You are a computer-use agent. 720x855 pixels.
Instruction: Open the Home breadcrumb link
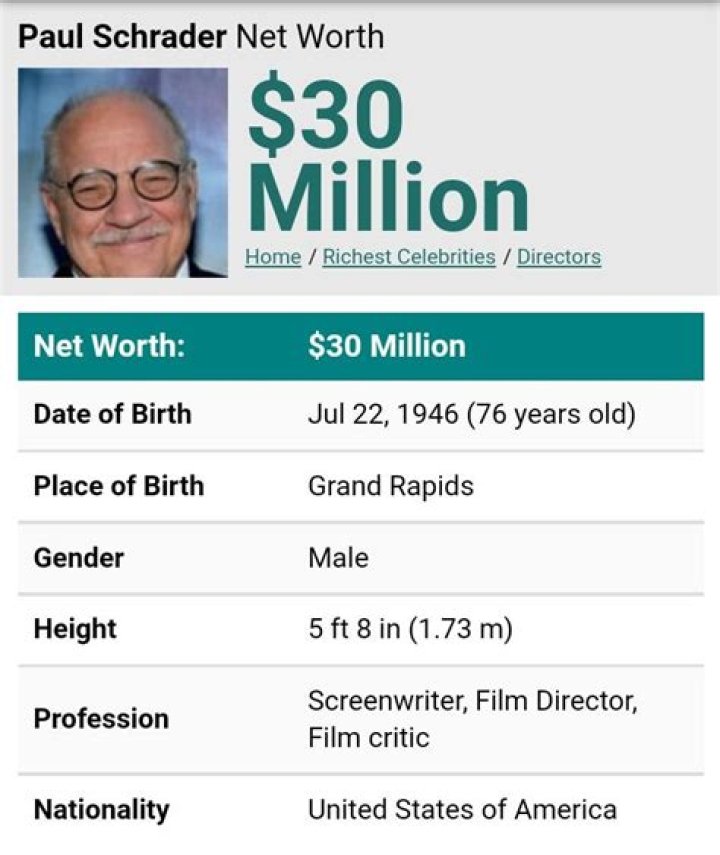[x=273, y=257]
